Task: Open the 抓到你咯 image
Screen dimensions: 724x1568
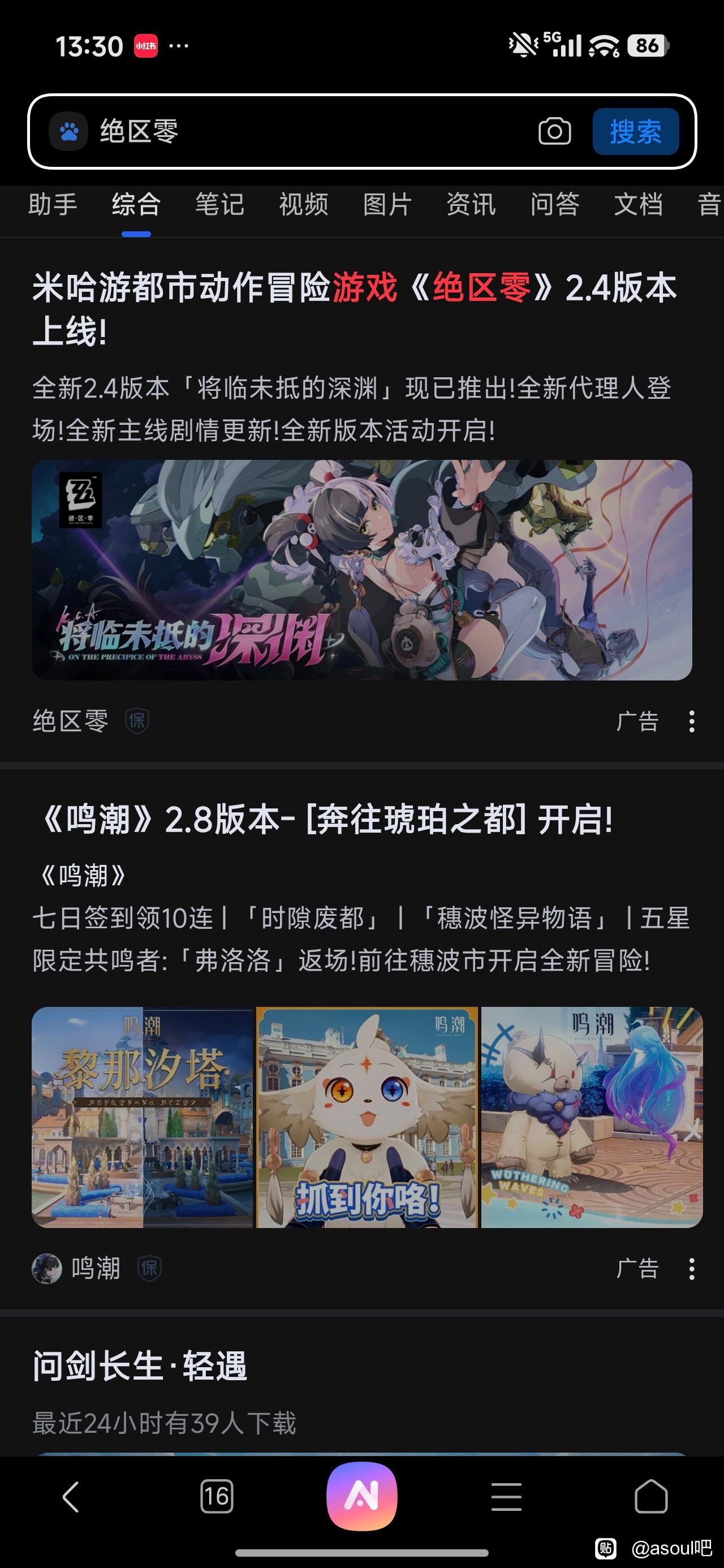Action: click(367, 1117)
